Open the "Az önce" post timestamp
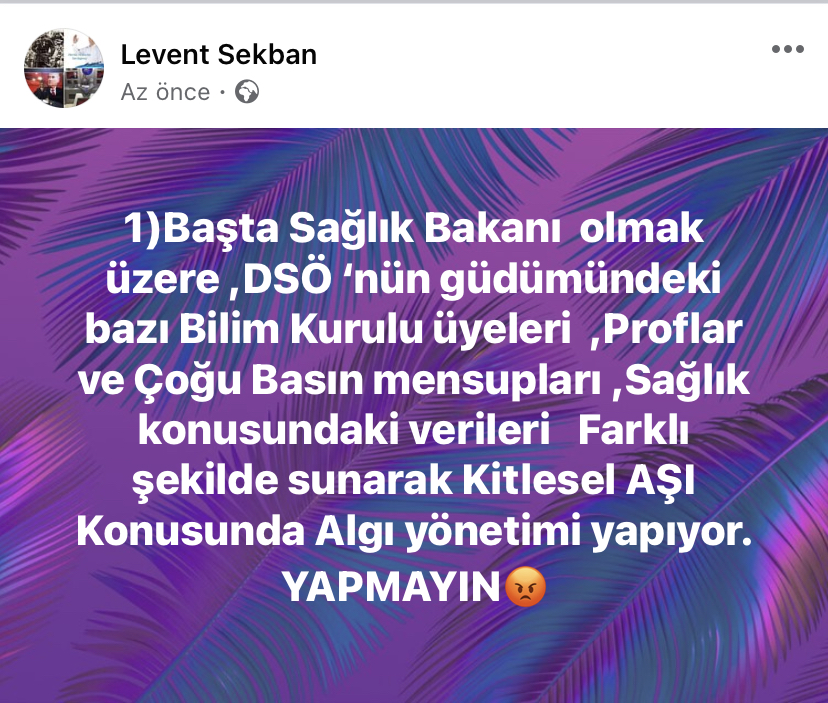The image size is (828, 703). (165, 93)
